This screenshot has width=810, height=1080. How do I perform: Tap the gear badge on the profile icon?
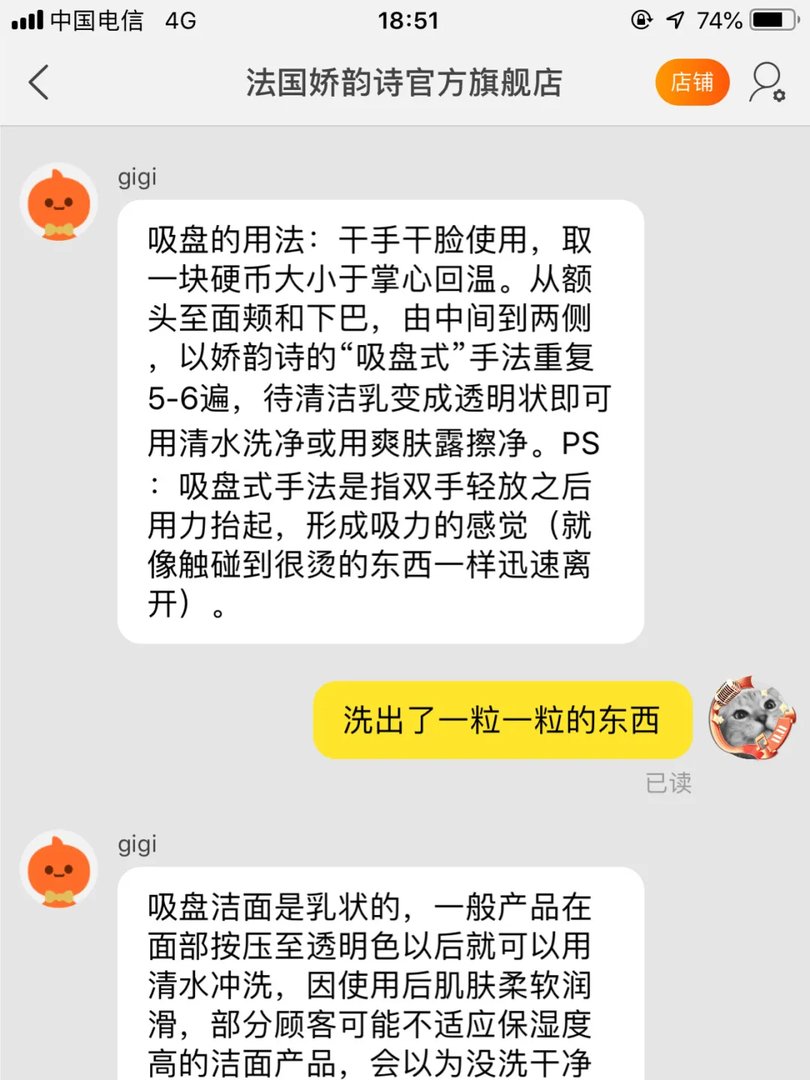click(777, 96)
